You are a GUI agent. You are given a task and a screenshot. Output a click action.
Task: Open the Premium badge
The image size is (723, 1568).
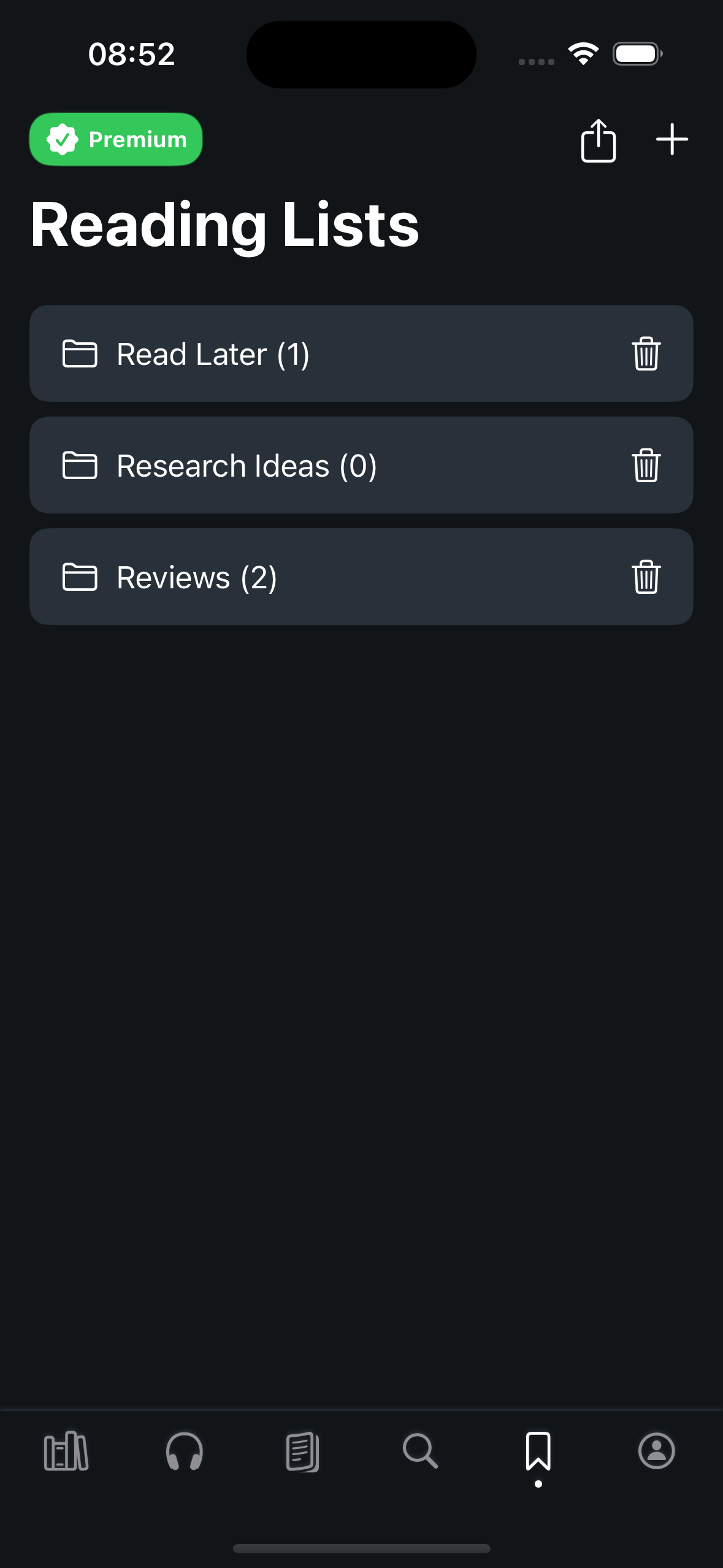[116, 139]
